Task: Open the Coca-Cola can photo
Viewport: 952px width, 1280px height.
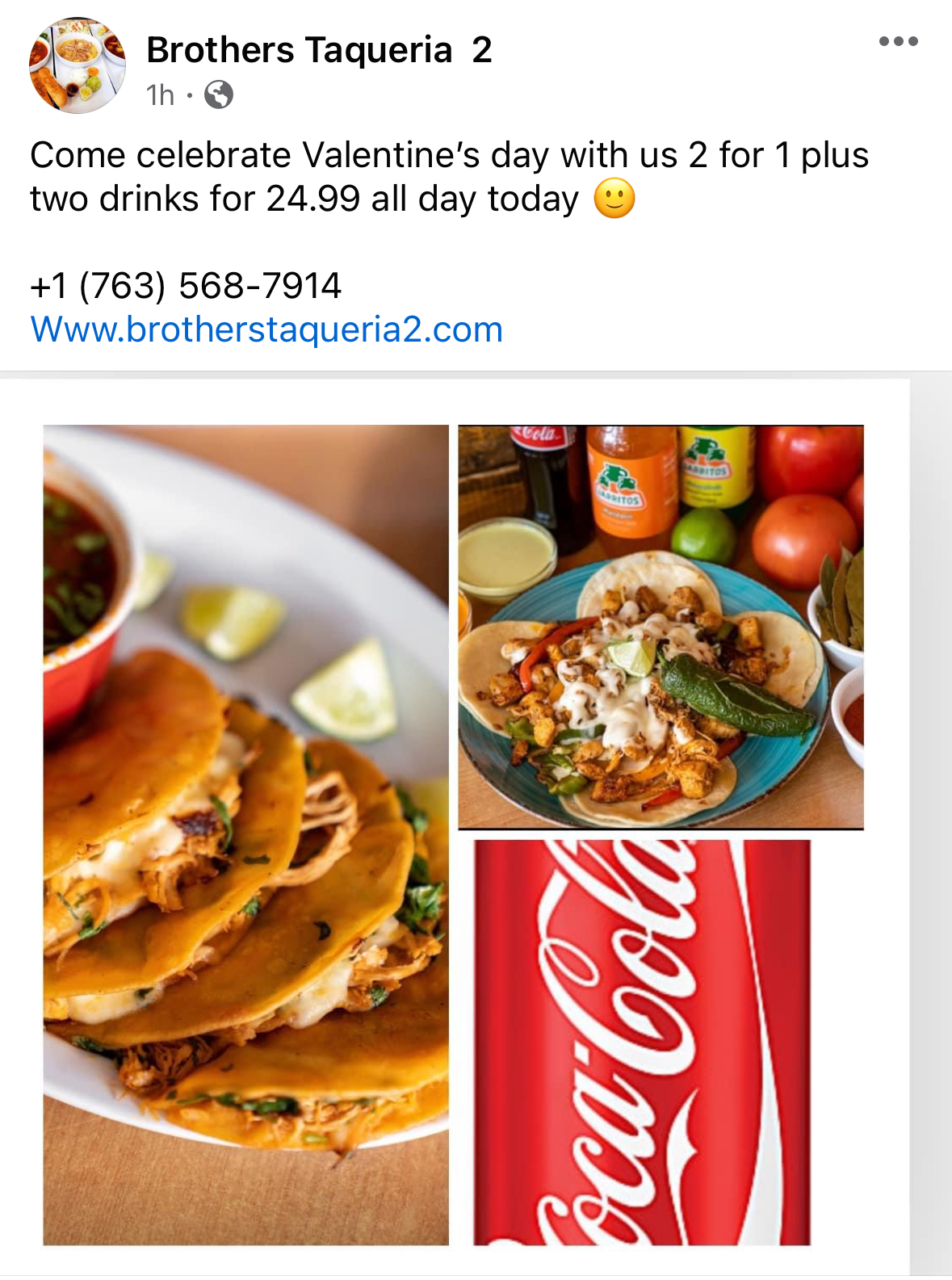Action: tap(641, 1042)
